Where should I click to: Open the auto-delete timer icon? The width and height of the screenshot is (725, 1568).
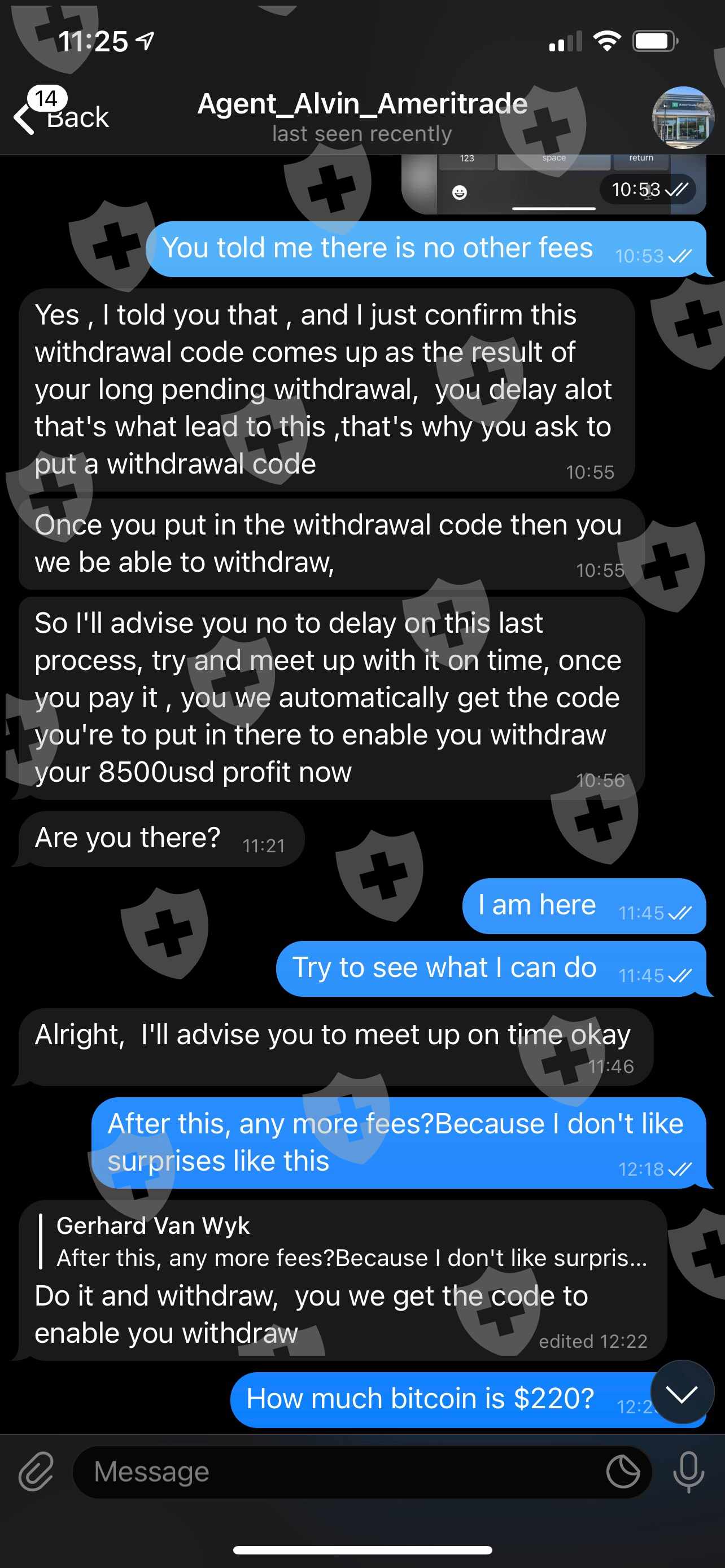click(623, 1472)
